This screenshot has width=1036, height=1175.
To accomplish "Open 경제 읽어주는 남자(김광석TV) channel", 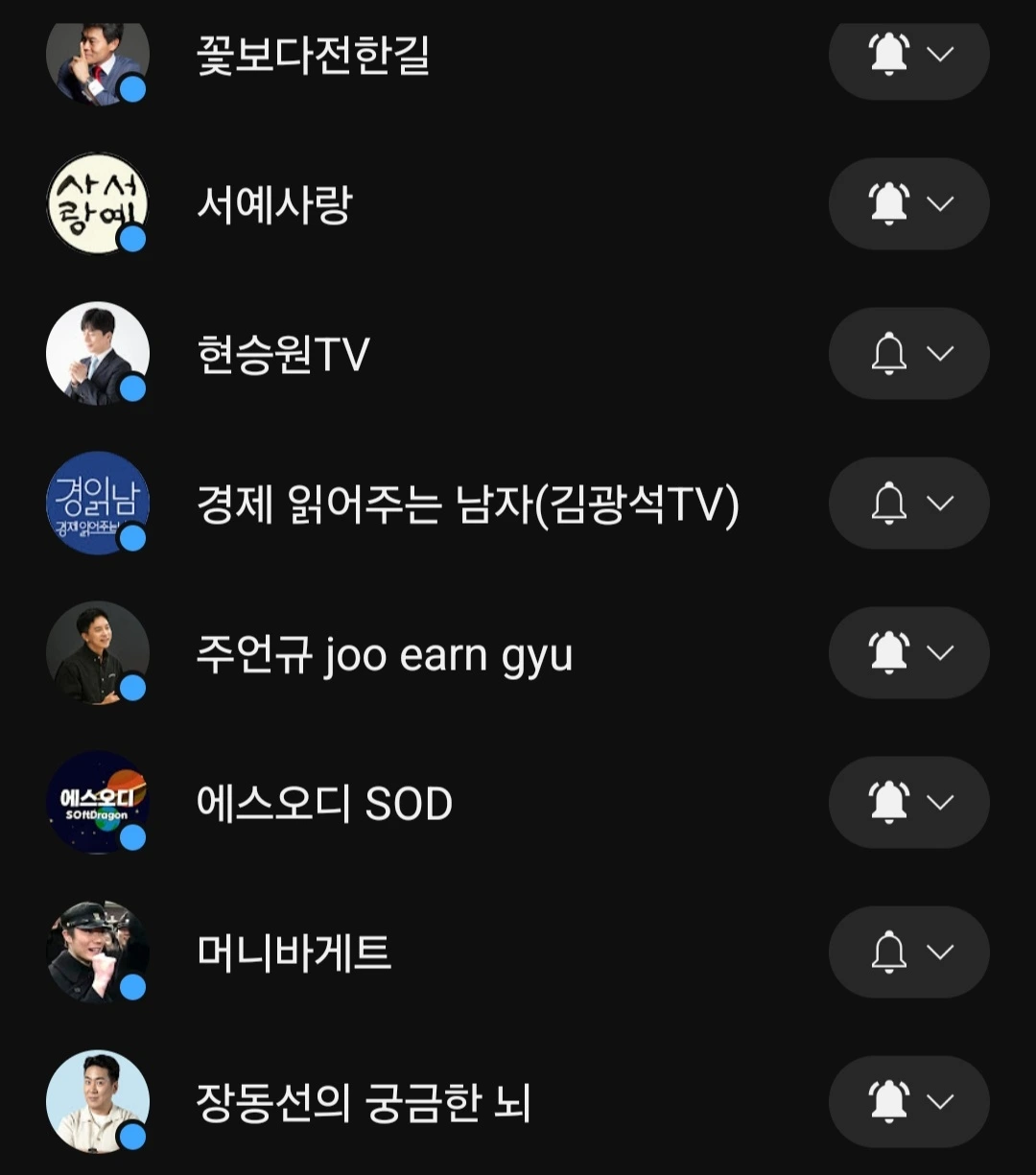I will (x=467, y=504).
